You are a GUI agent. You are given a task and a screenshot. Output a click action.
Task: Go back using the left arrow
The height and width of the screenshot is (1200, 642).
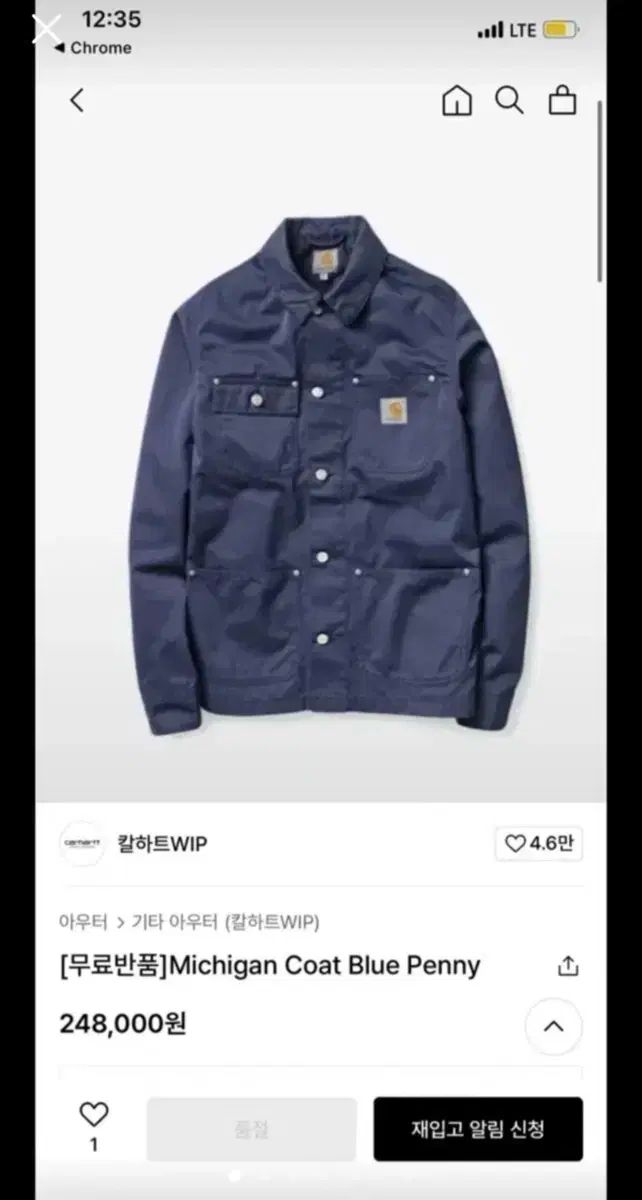point(77,100)
